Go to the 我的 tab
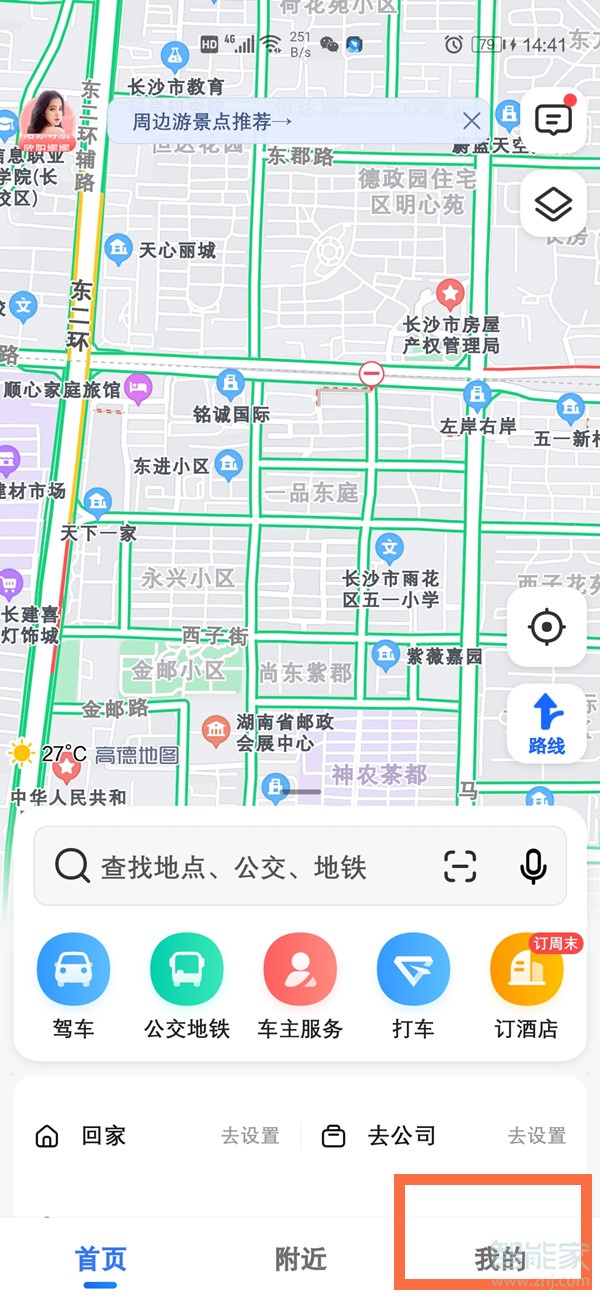Screen dimensions: 600x1300 point(500,1259)
